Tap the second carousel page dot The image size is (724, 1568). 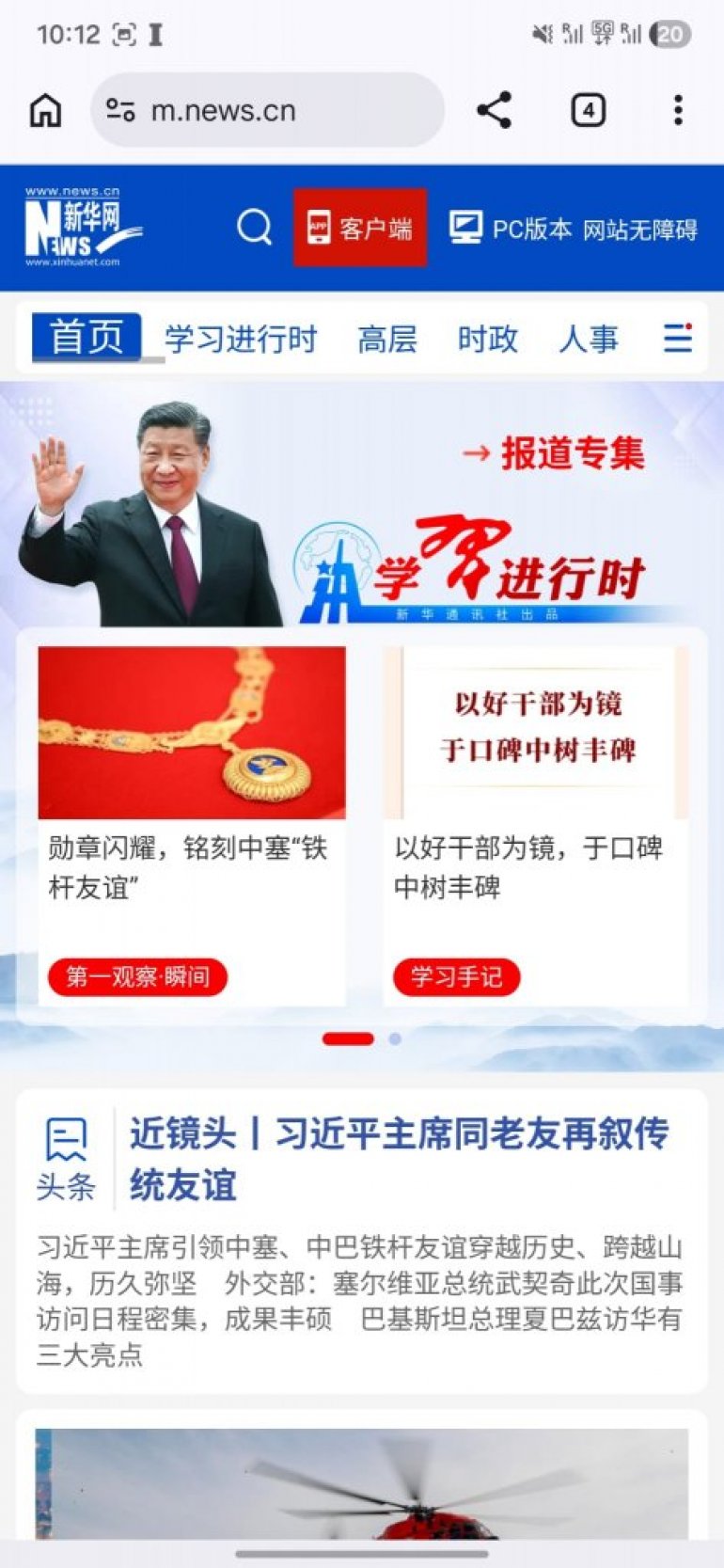coord(395,1038)
